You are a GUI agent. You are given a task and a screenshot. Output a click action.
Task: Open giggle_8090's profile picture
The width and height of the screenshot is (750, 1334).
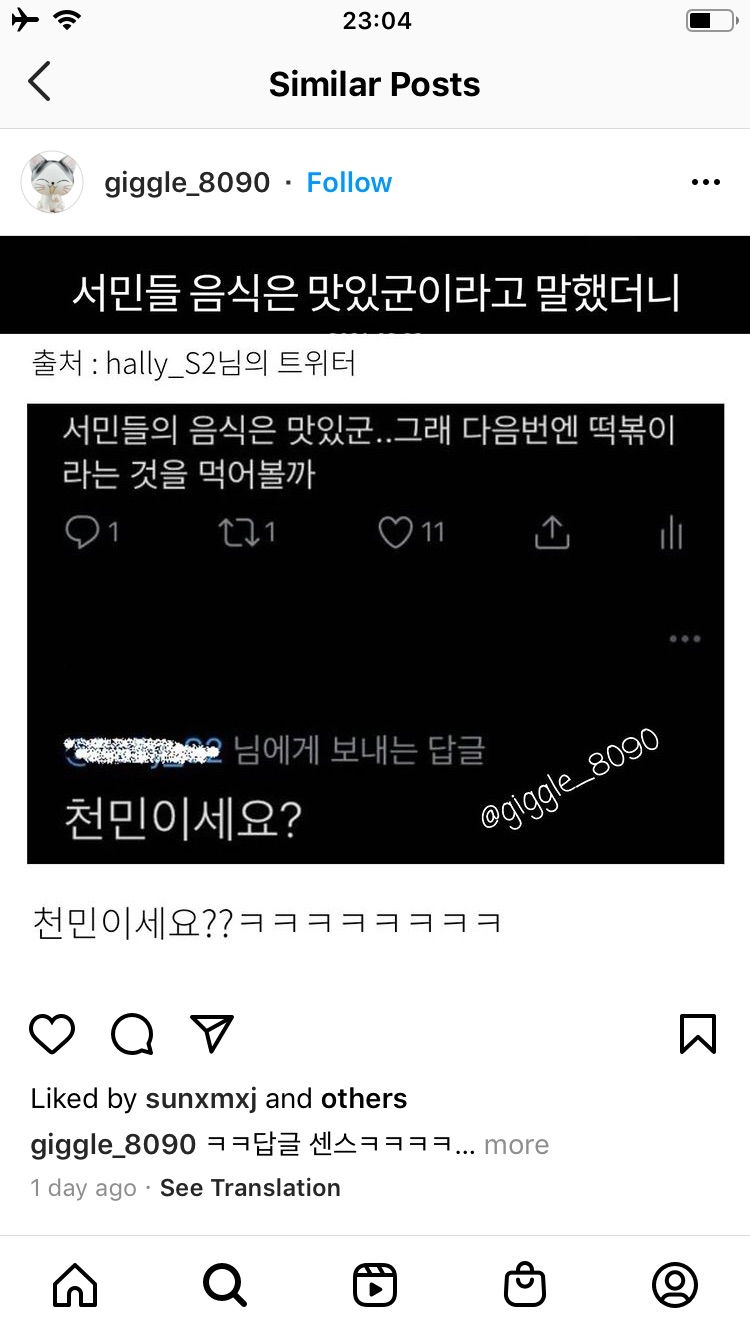pyautogui.click(x=52, y=183)
